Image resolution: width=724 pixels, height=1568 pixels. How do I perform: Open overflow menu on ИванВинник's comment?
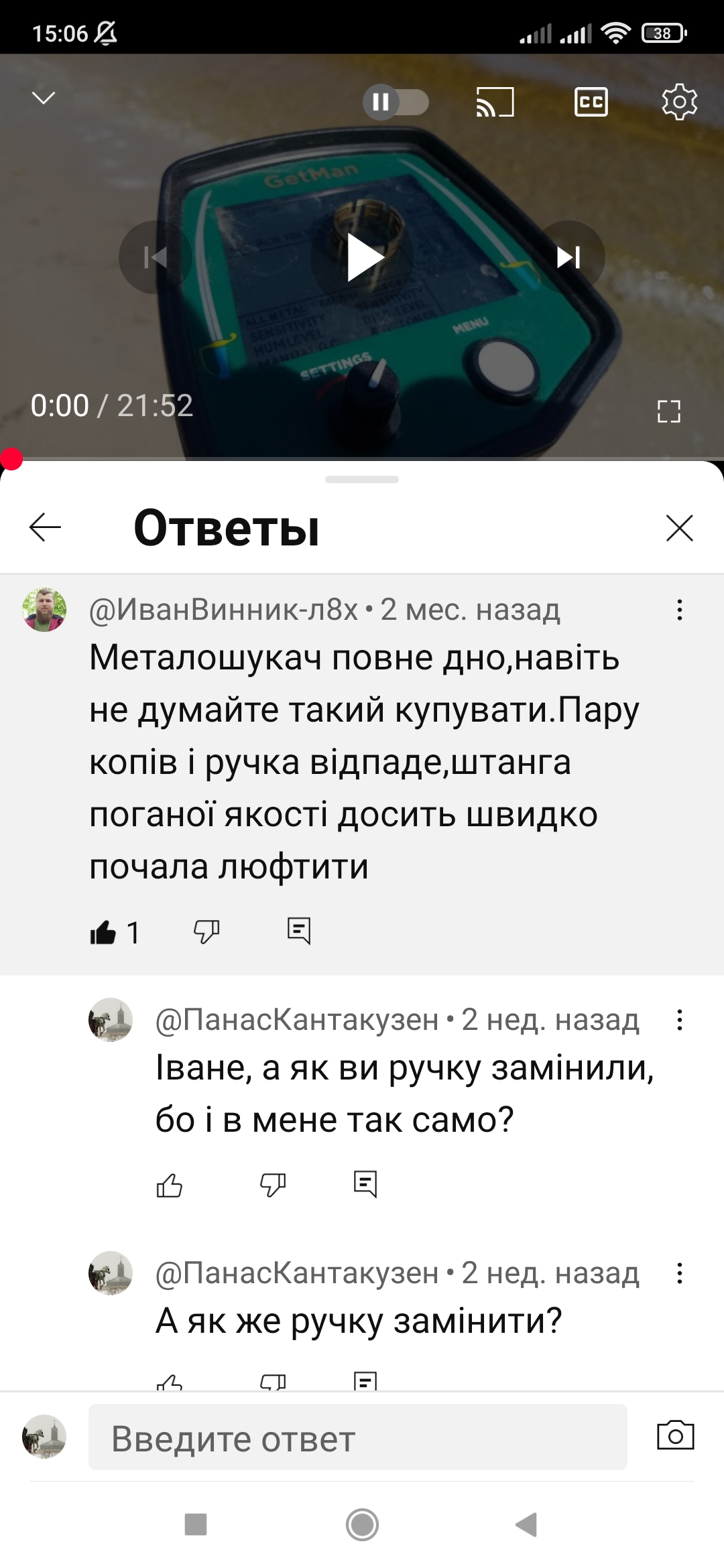coord(679,610)
